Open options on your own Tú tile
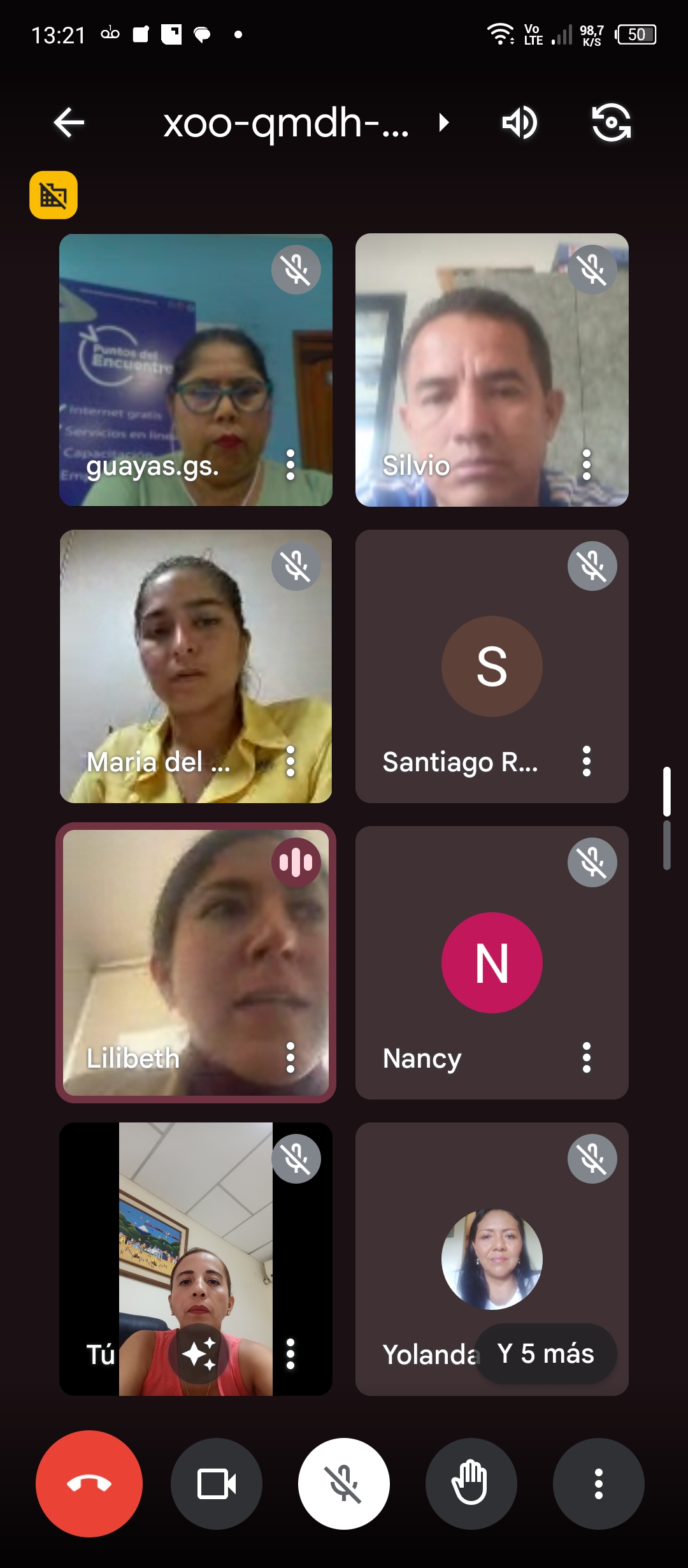The height and width of the screenshot is (1568, 688). (290, 1354)
